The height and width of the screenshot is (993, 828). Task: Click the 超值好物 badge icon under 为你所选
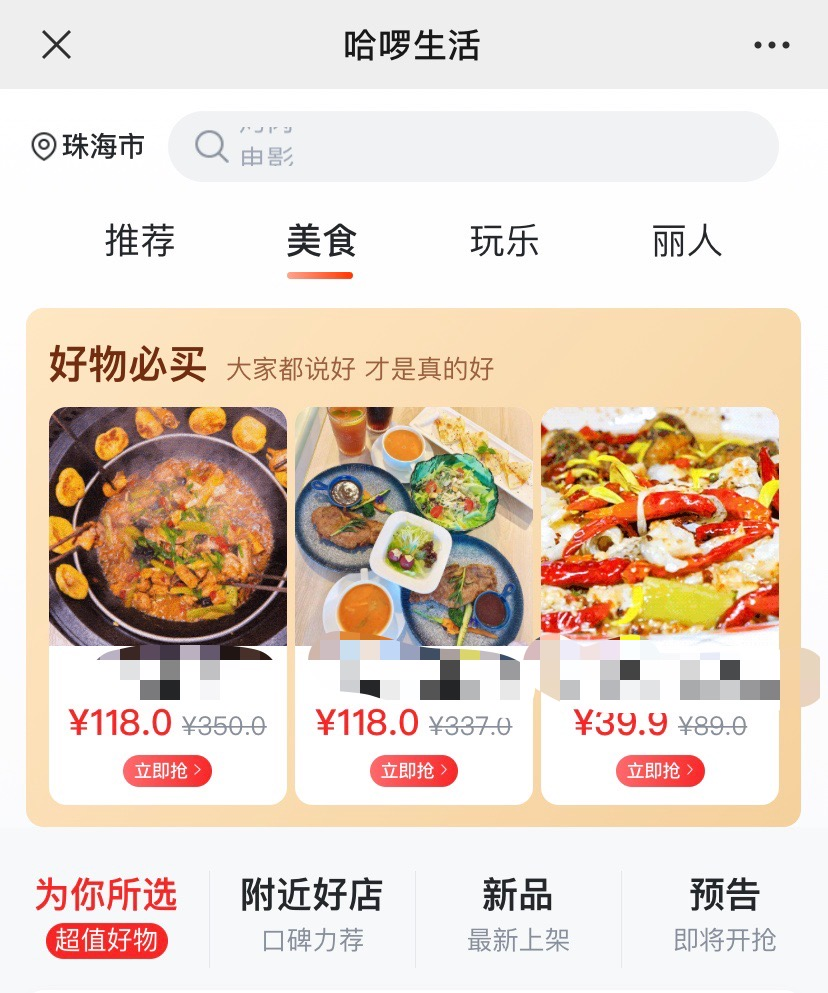[106, 941]
